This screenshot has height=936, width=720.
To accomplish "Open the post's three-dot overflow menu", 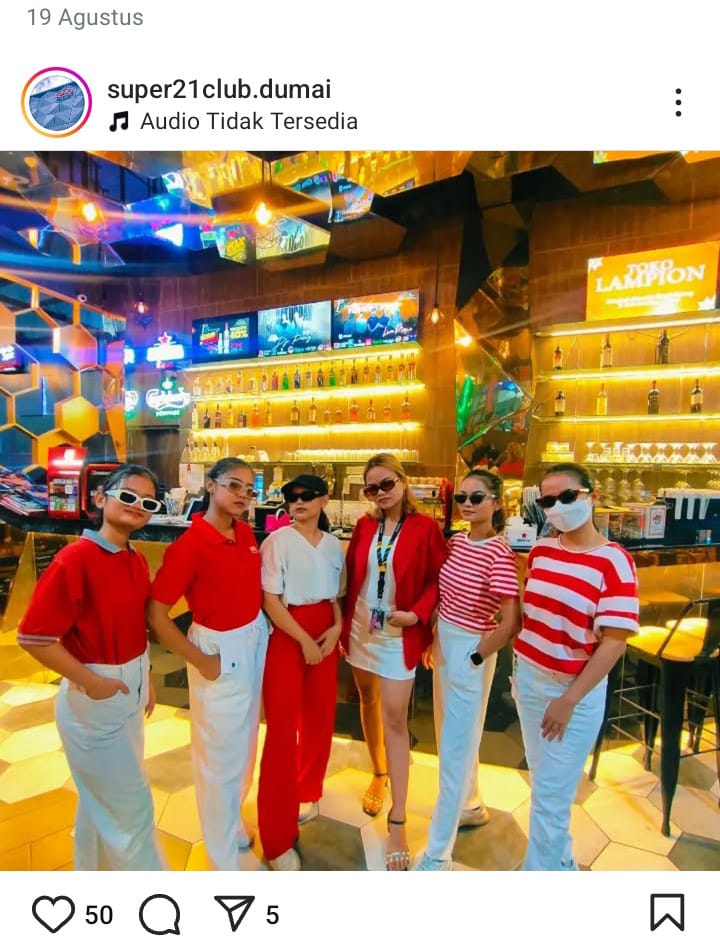I will (x=678, y=102).
